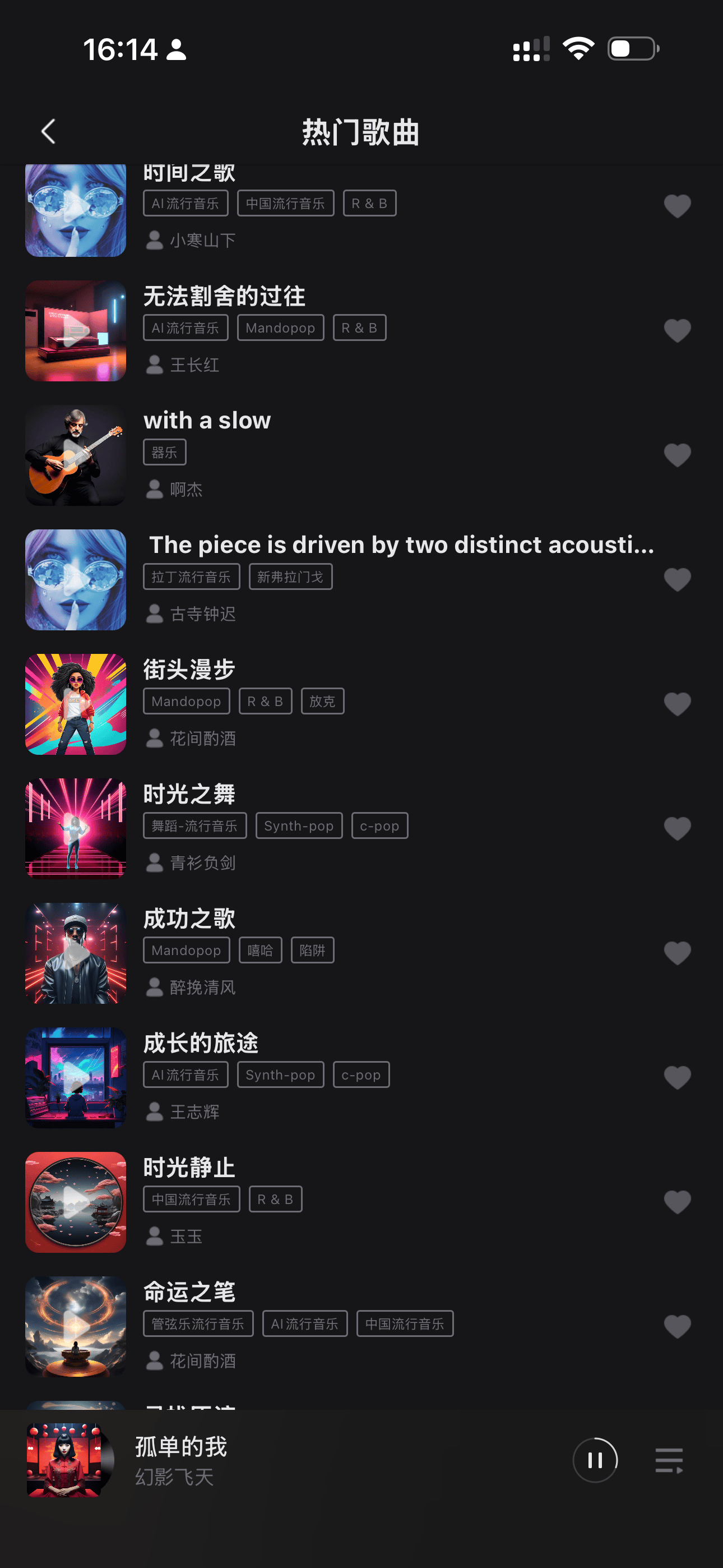Like the song with a slow

(x=676, y=455)
